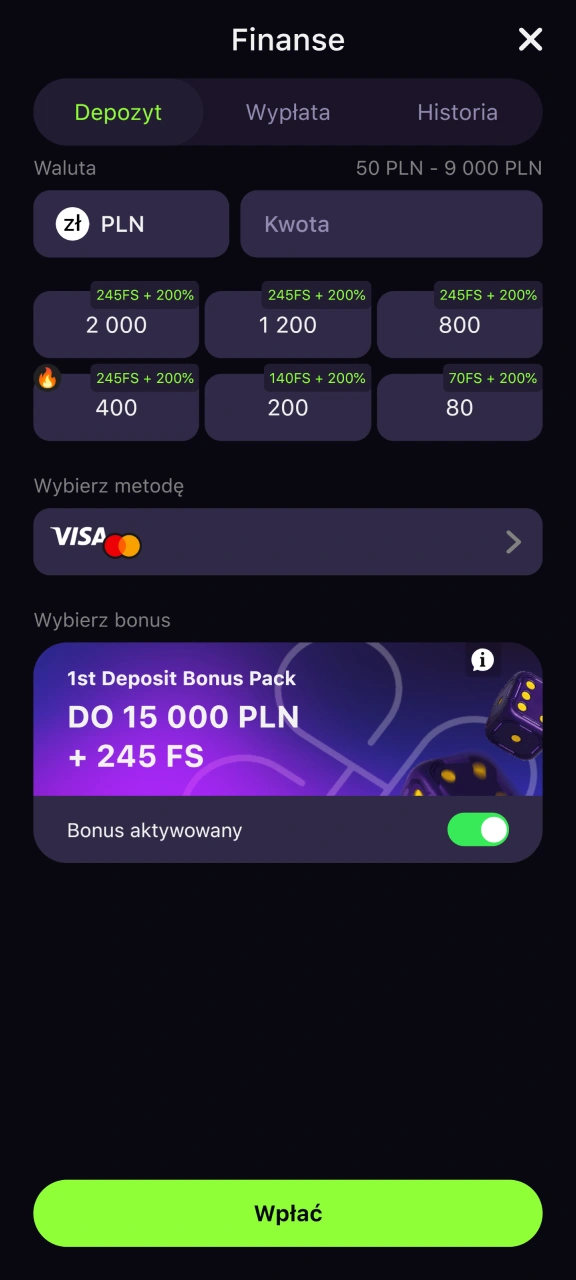Image resolution: width=576 pixels, height=1280 pixels.
Task: Focus the Kwota amount field
Action: click(391, 224)
